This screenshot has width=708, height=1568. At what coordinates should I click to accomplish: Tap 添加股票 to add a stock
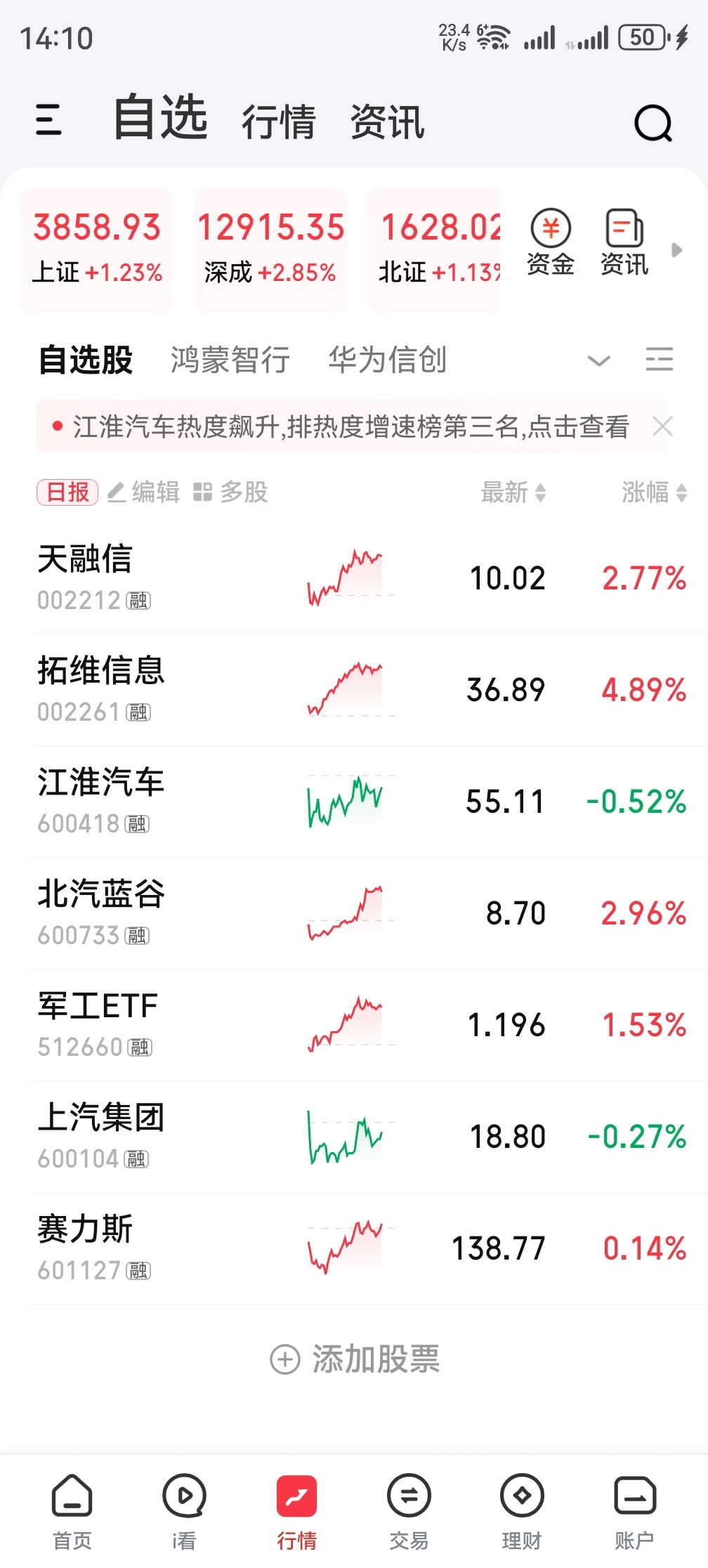pyautogui.click(x=355, y=1359)
